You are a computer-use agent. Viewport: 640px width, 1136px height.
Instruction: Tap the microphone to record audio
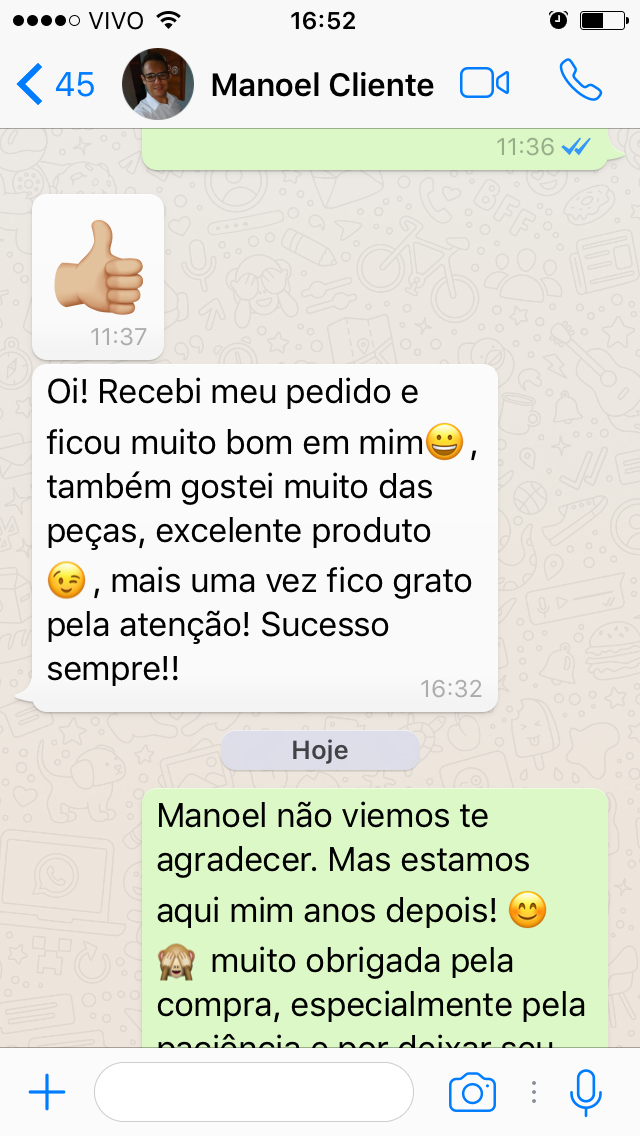[585, 1092]
